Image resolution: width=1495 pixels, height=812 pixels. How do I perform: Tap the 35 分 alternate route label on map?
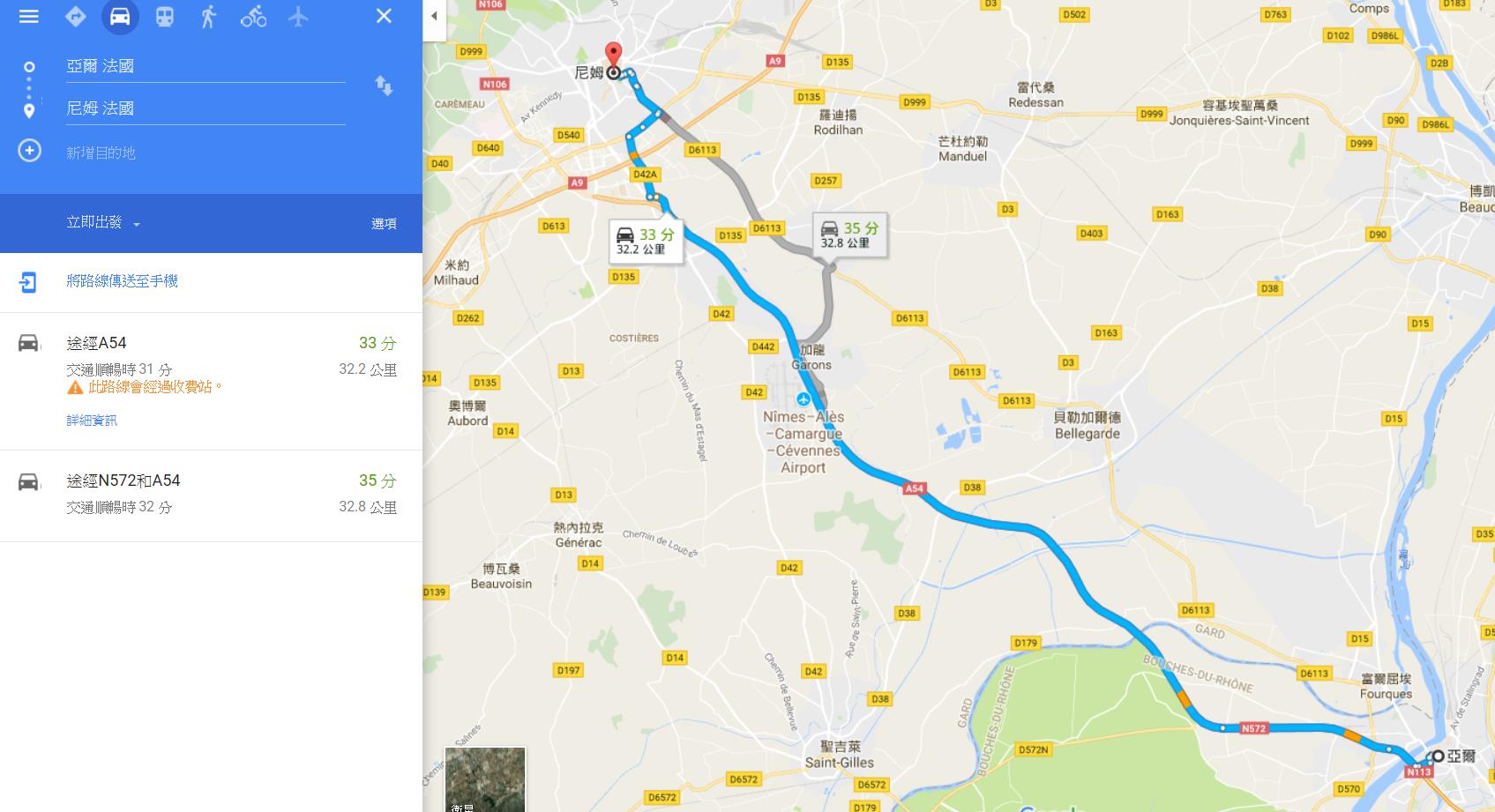tap(849, 235)
